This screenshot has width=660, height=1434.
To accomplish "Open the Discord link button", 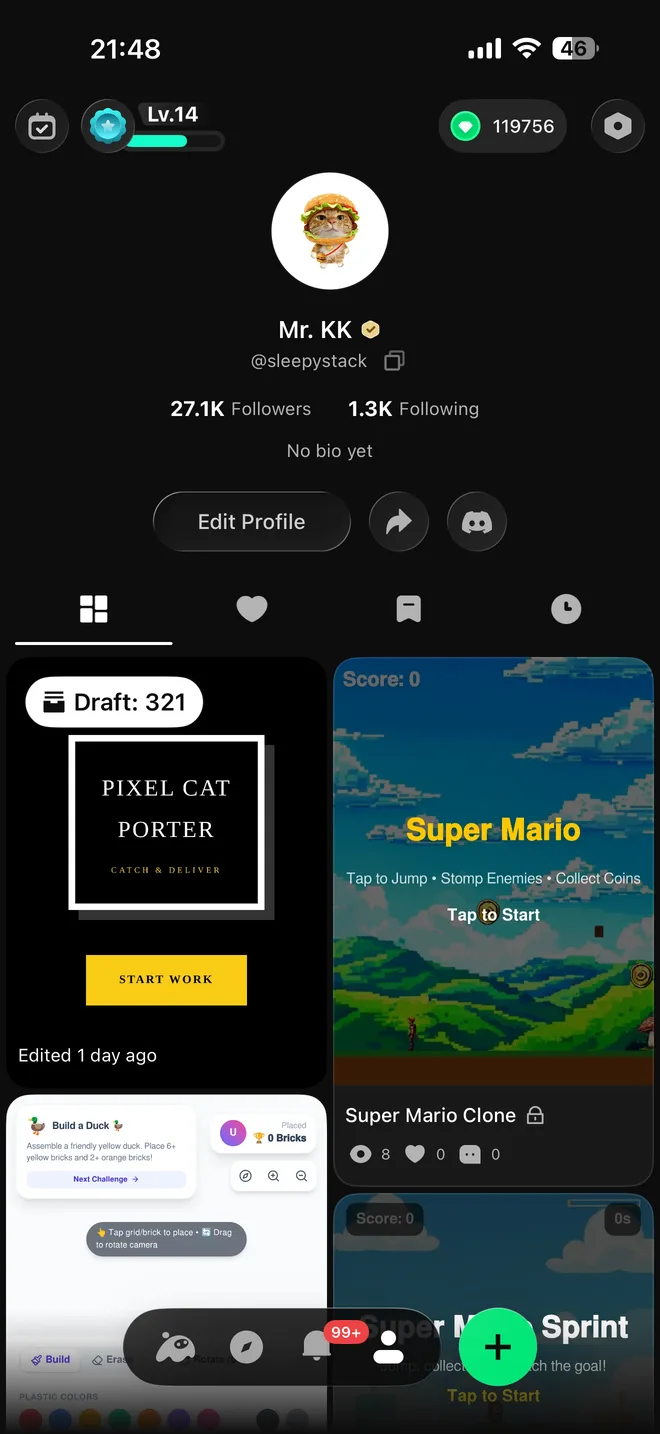I will pos(477,521).
